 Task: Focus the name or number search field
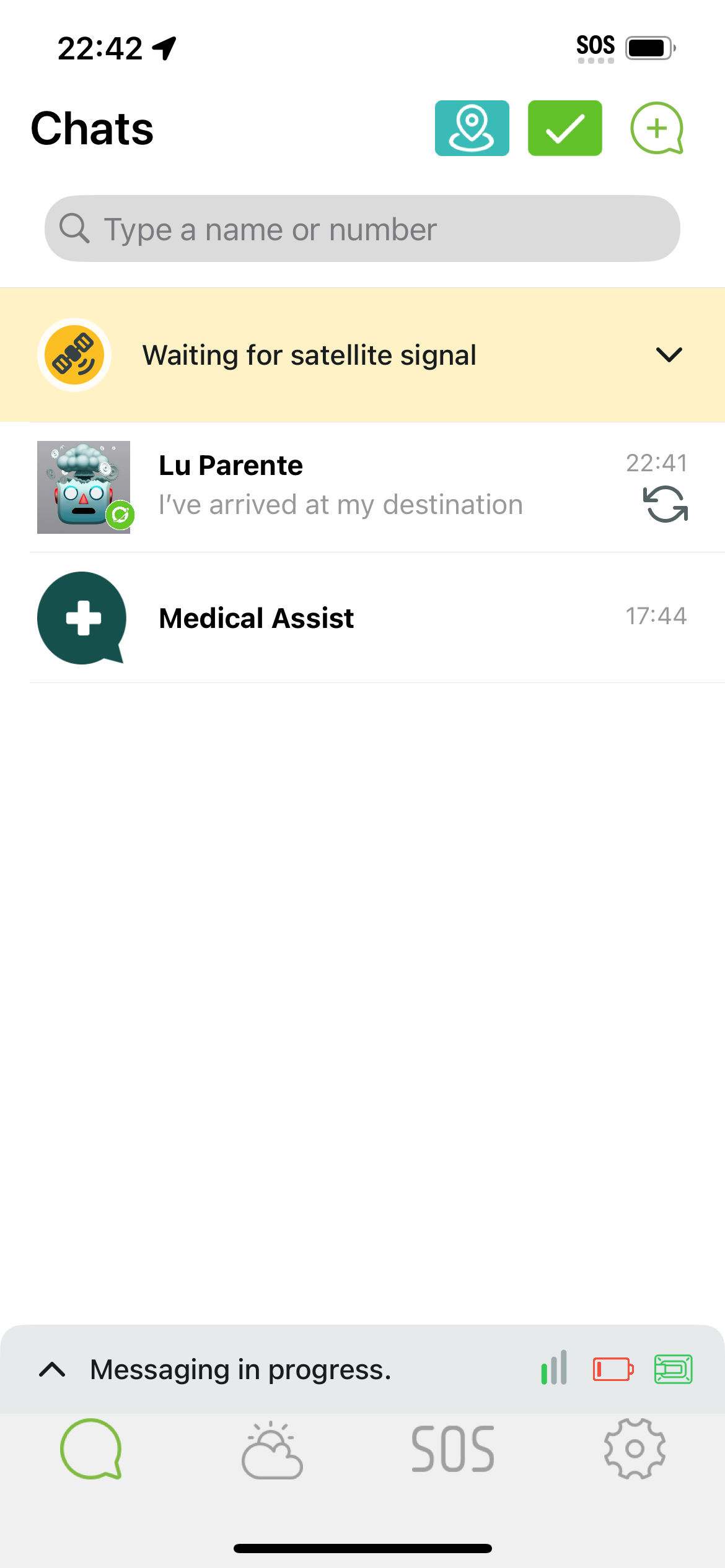(x=362, y=229)
